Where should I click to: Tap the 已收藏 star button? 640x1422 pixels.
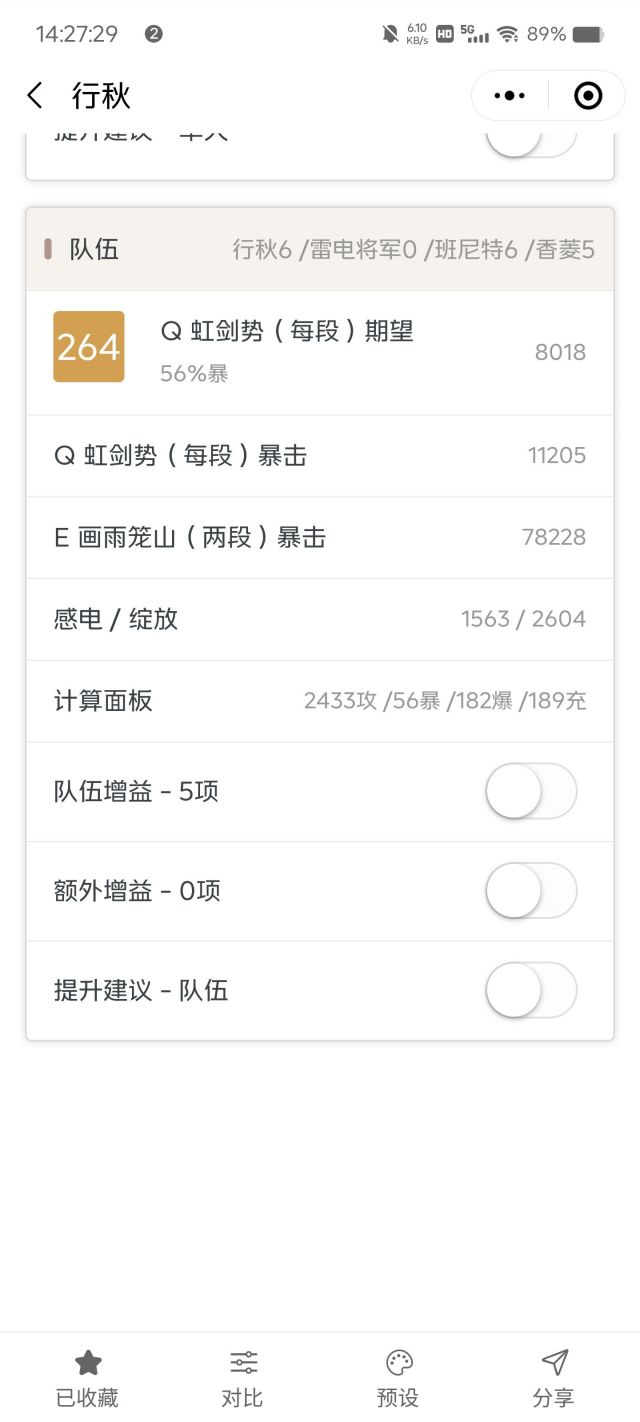tap(88, 1377)
